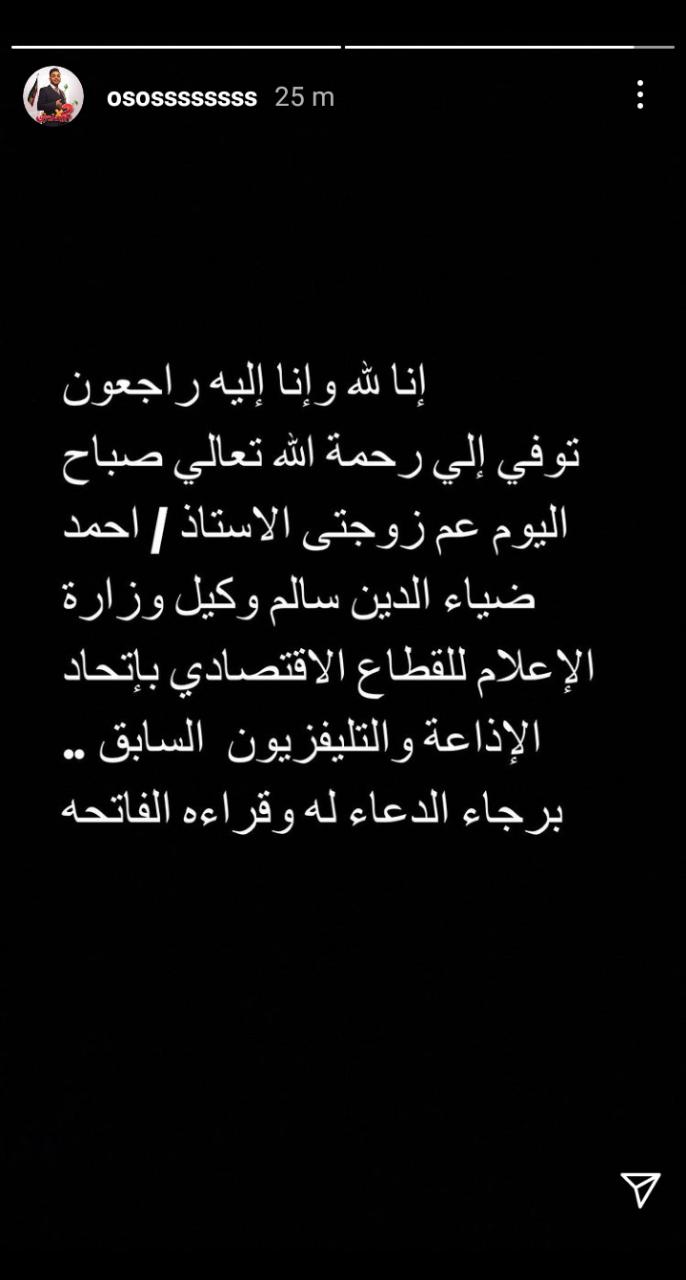Open the three-dot overflow menu
The image size is (686, 1280).
(640, 96)
